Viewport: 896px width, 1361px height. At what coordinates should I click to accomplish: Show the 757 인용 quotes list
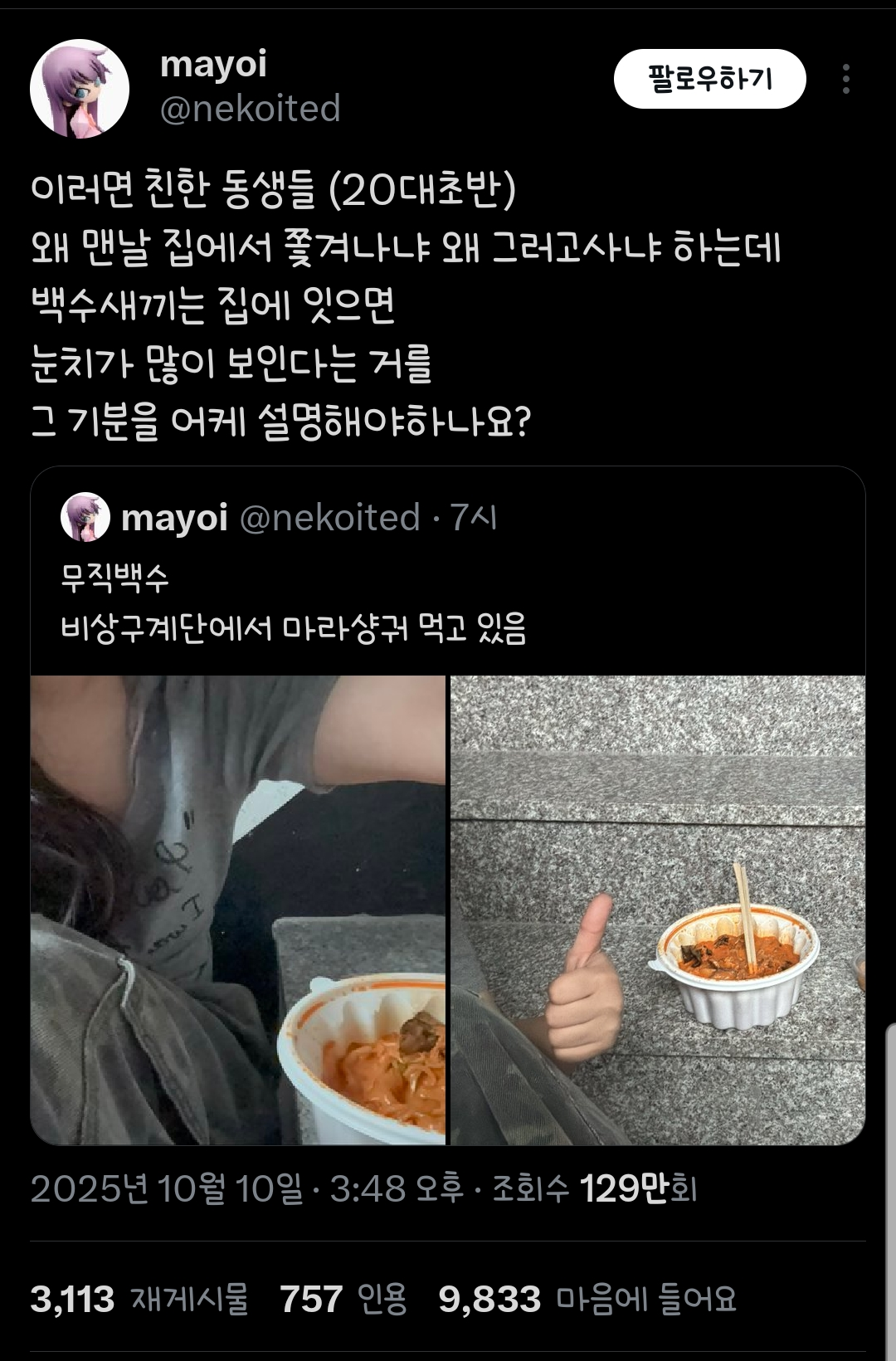343,1299
